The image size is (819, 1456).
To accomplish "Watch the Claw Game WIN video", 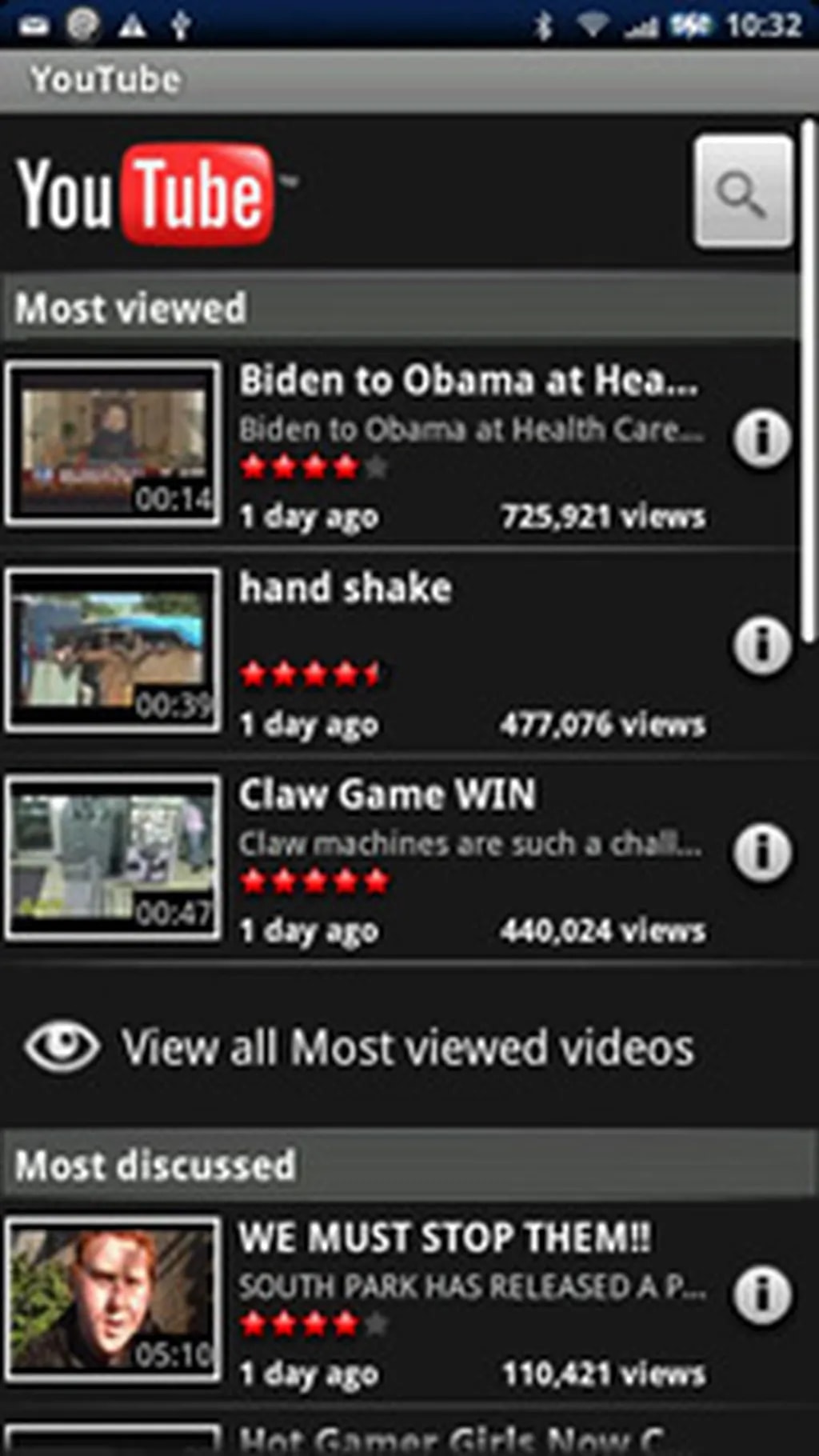I will (x=113, y=857).
